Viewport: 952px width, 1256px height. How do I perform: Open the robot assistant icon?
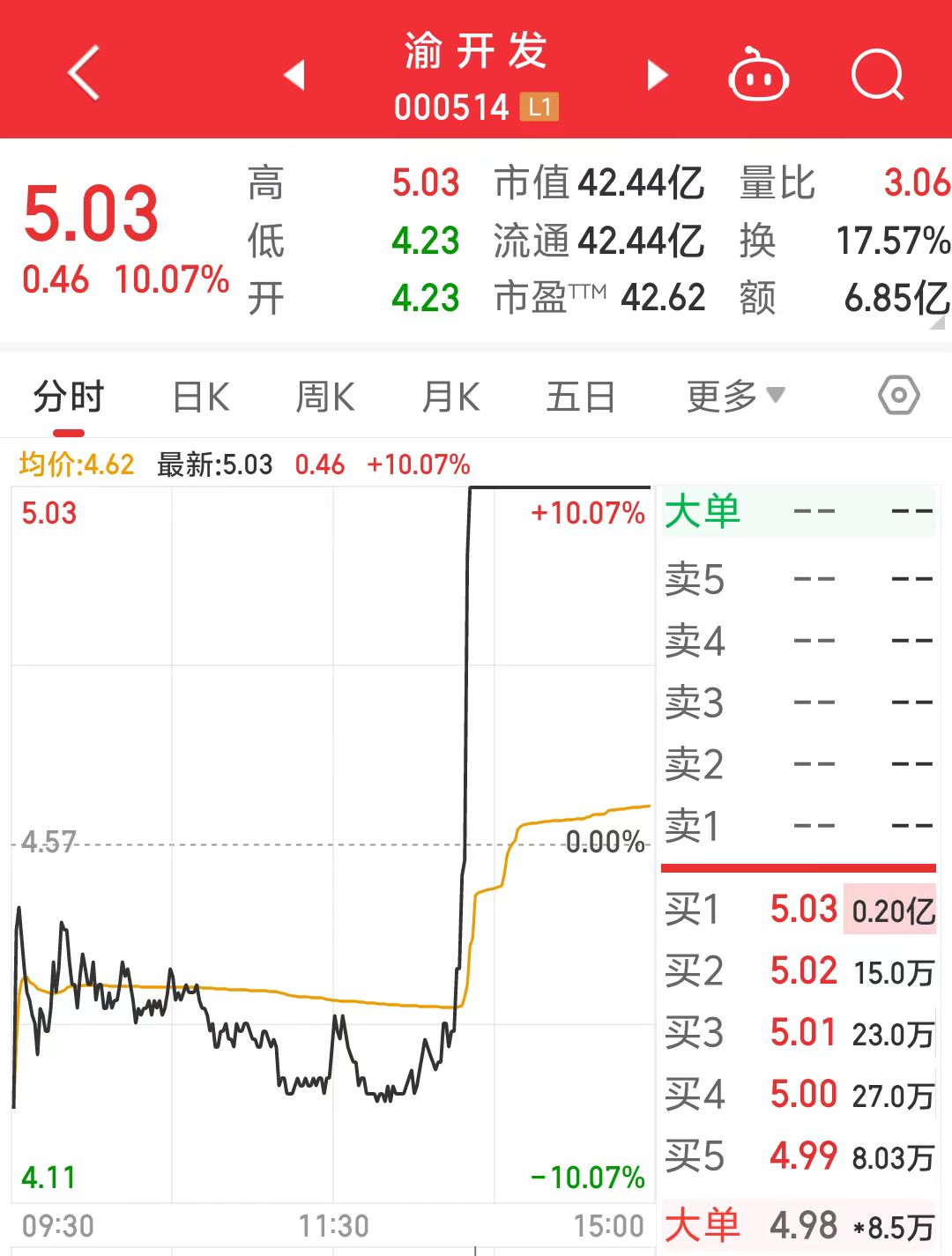pyautogui.click(x=758, y=75)
